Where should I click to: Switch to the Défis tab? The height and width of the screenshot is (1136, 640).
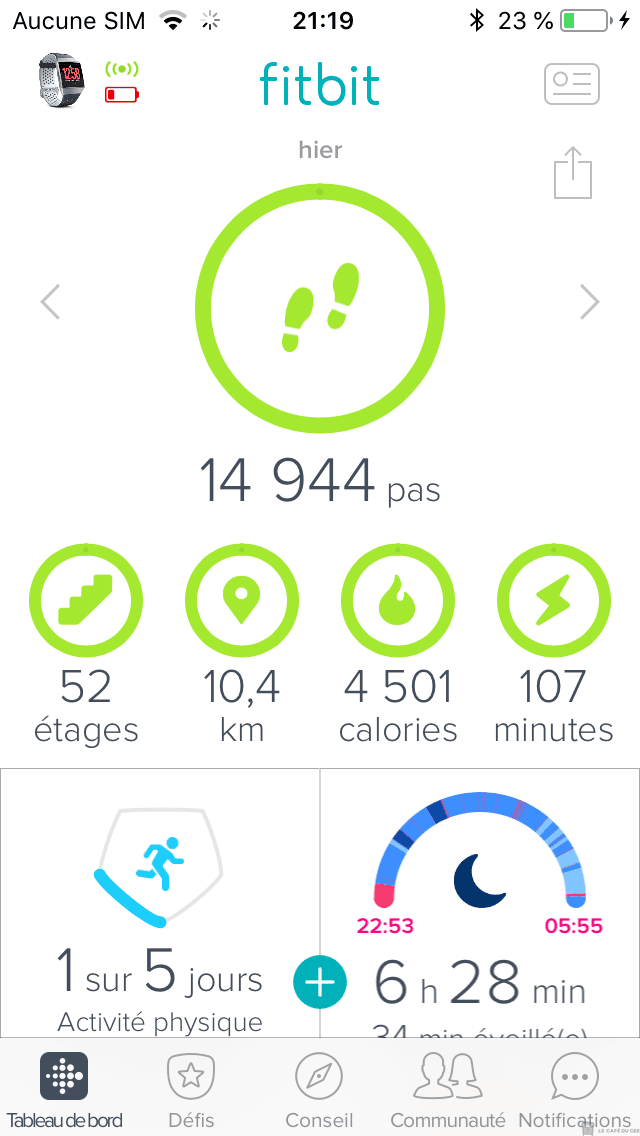[191, 1090]
